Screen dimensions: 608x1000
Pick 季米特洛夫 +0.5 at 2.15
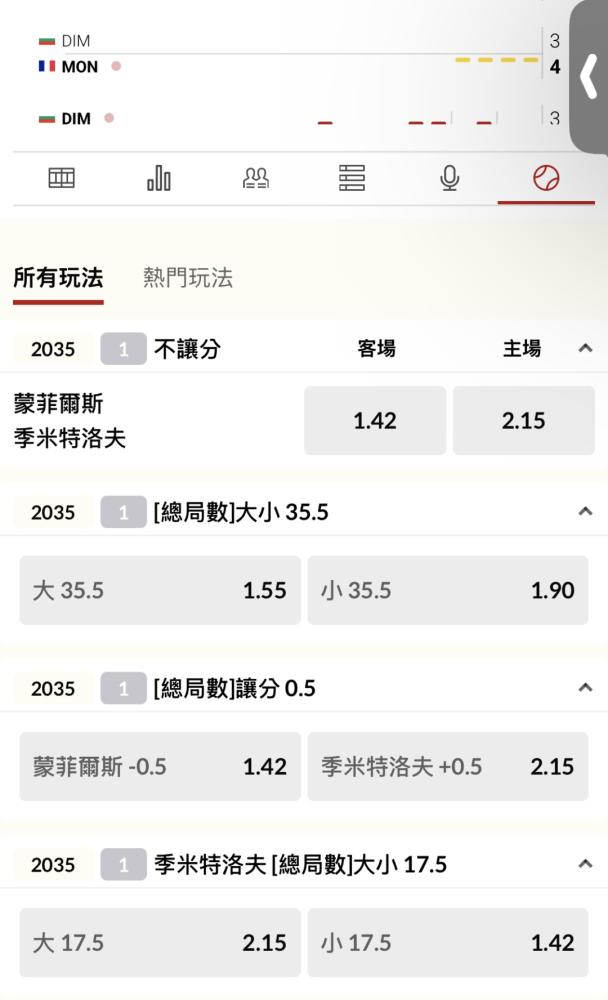pos(448,766)
